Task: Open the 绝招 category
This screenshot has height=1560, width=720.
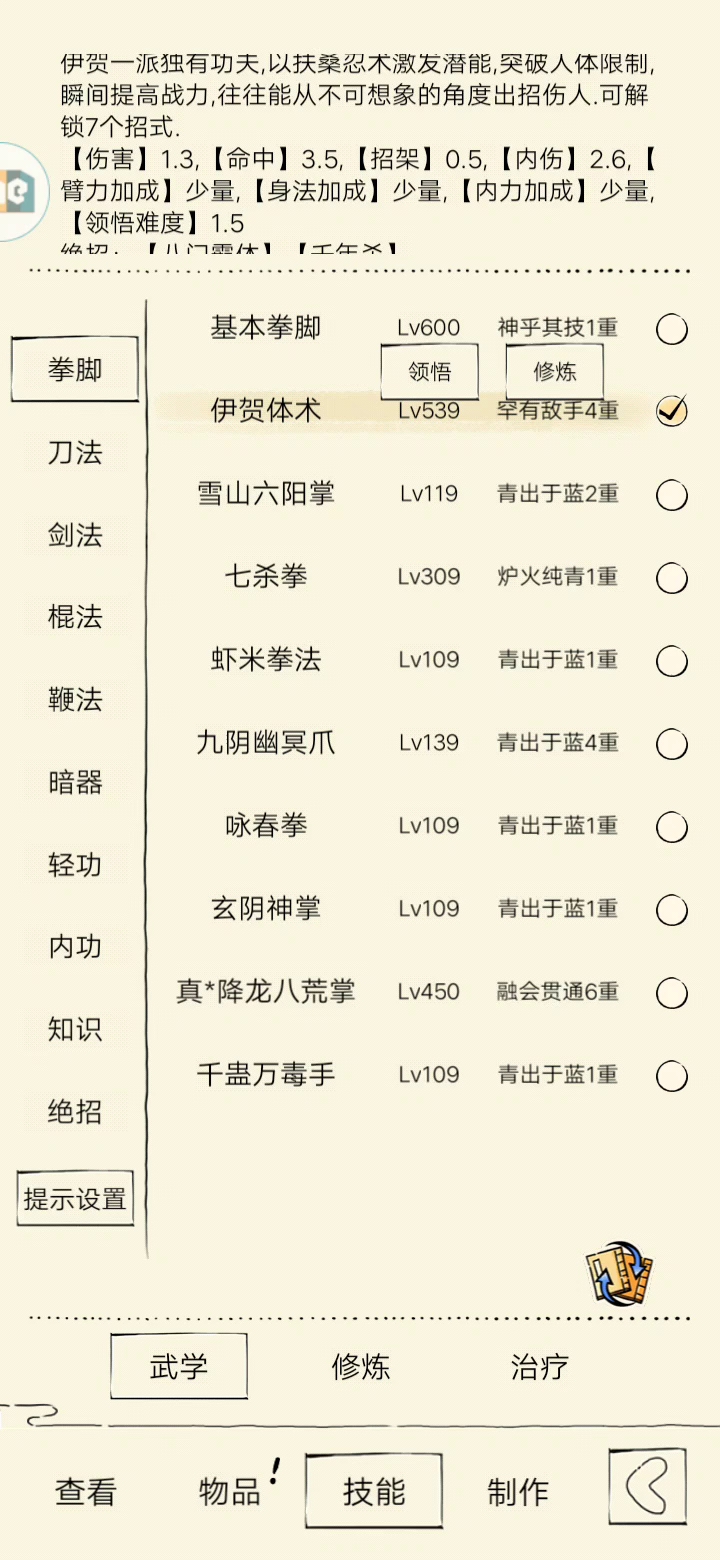Action: (x=75, y=1111)
